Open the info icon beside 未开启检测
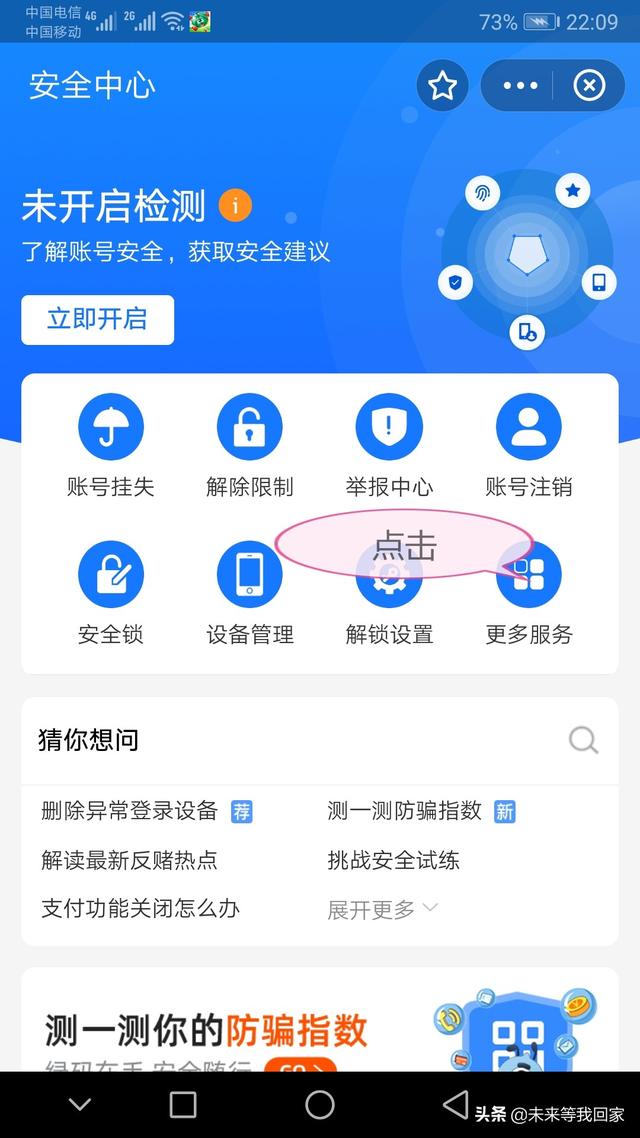This screenshot has height=1138, width=640. 236,206
